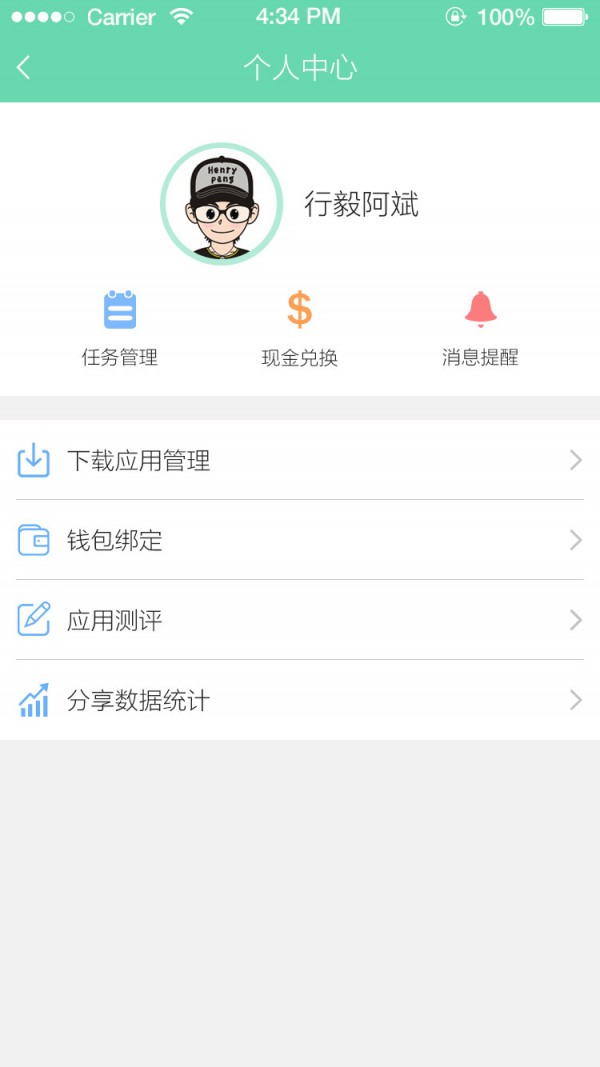
Task: Open 分享数据统计 statistics
Action: [x=300, y=700]
